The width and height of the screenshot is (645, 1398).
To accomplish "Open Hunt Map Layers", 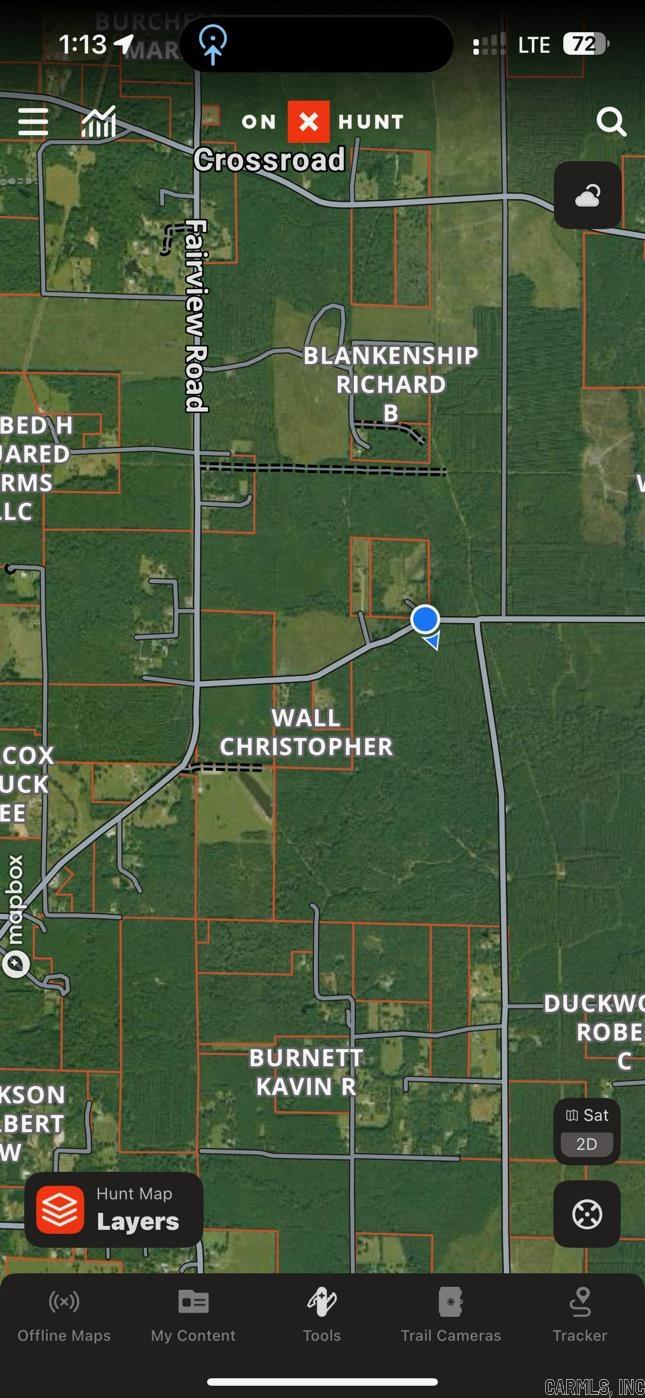I will (x=114, y=1209).
